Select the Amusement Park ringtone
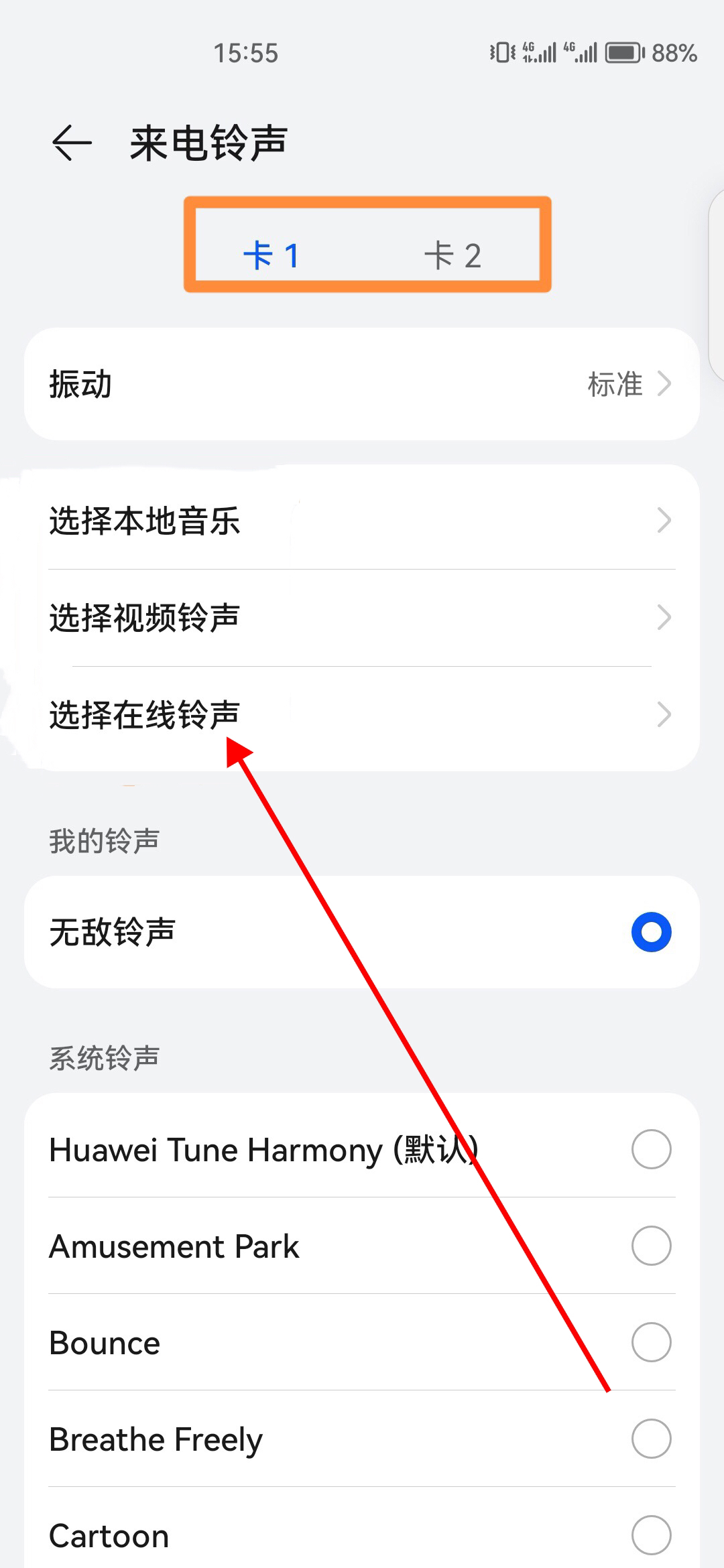The width and height of the screenshot is (724, 1568). [x=651, y=1246]
